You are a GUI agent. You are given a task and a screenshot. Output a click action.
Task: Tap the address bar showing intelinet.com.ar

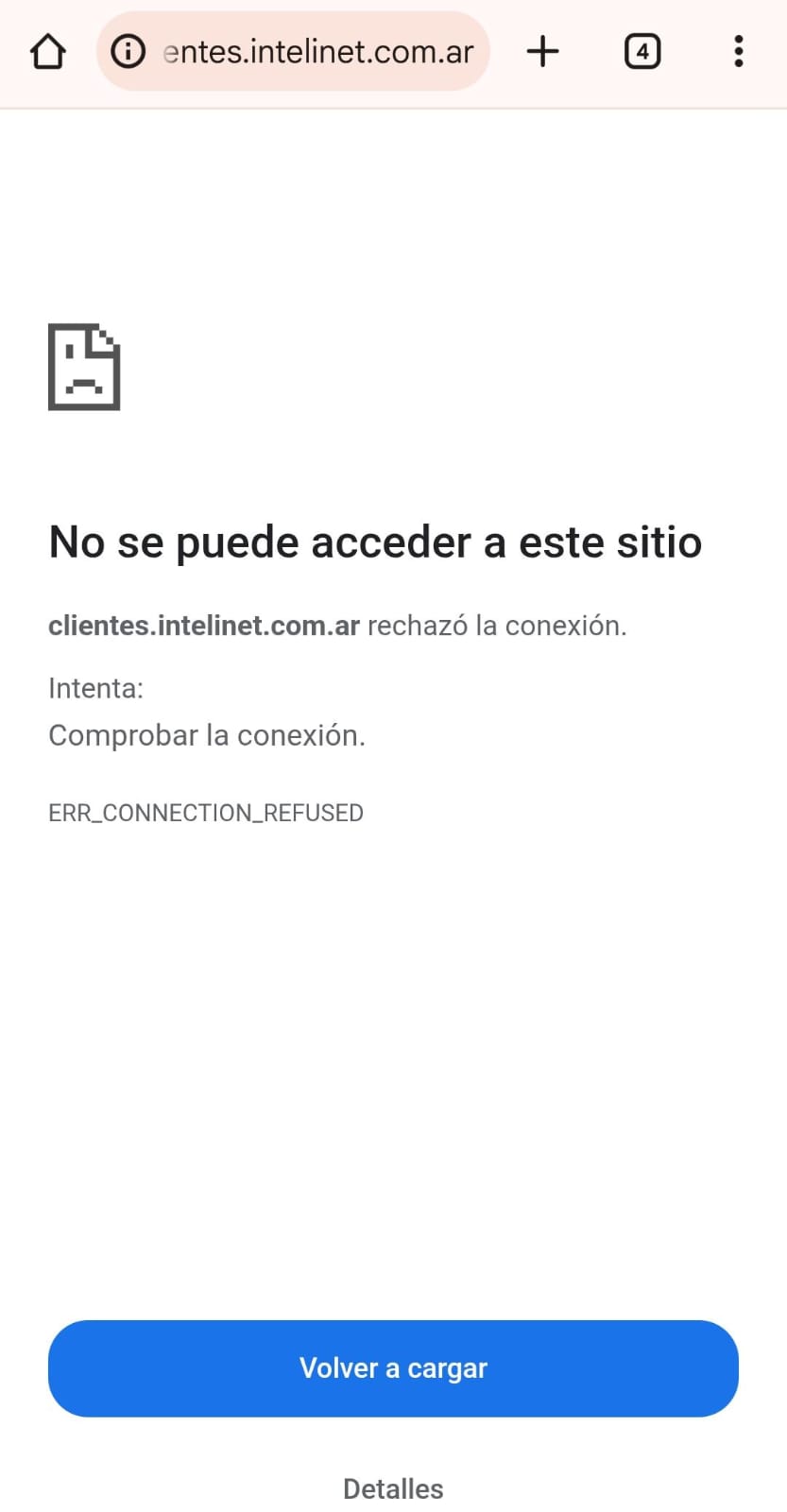(x=317, y=51)
